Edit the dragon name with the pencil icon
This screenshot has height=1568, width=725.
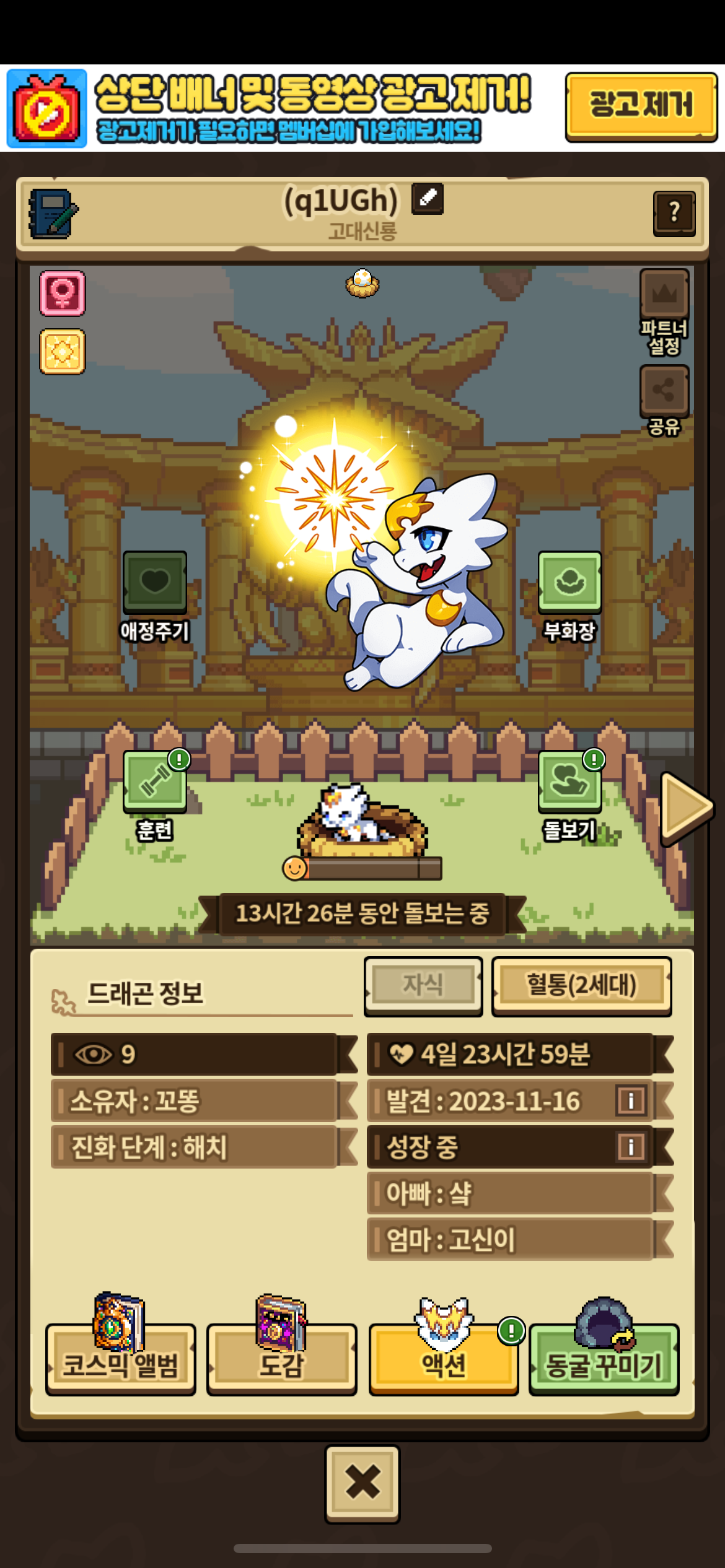click(428, 199)
